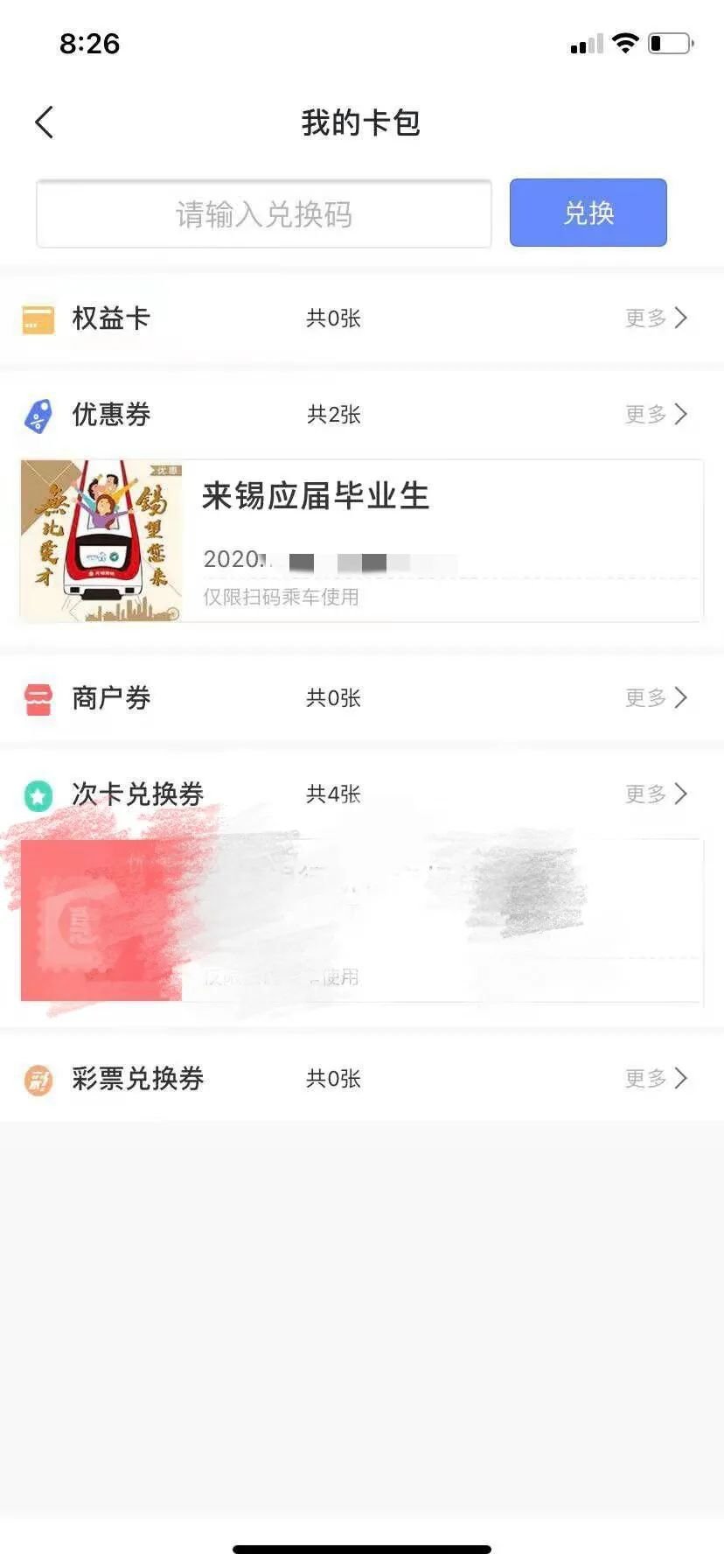Go back from 我的卡包
This screenshot has width=724, height=1568.
point(45,122)
